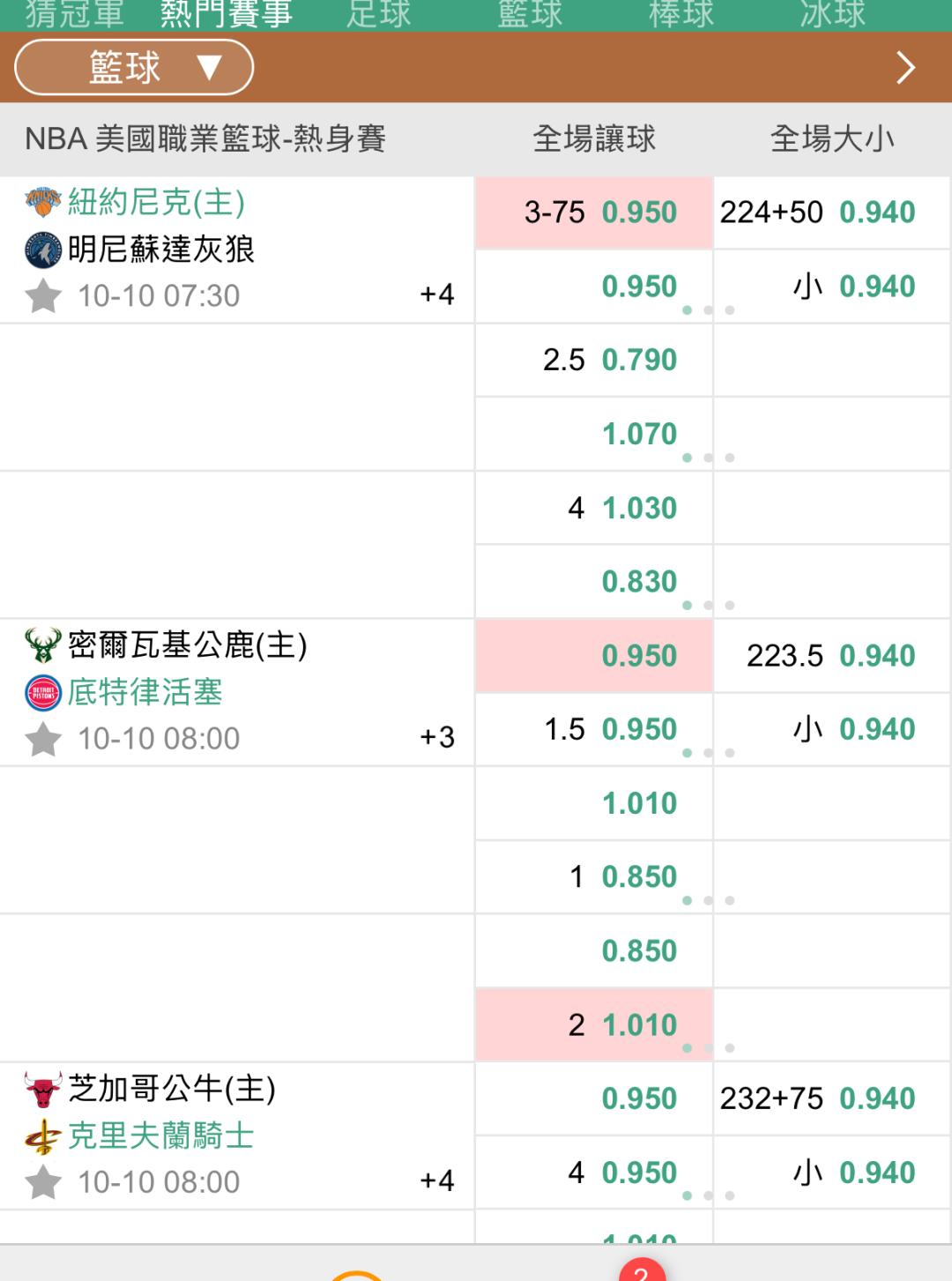Tap the right arrow in the orange bar

[x=905, y=68]
